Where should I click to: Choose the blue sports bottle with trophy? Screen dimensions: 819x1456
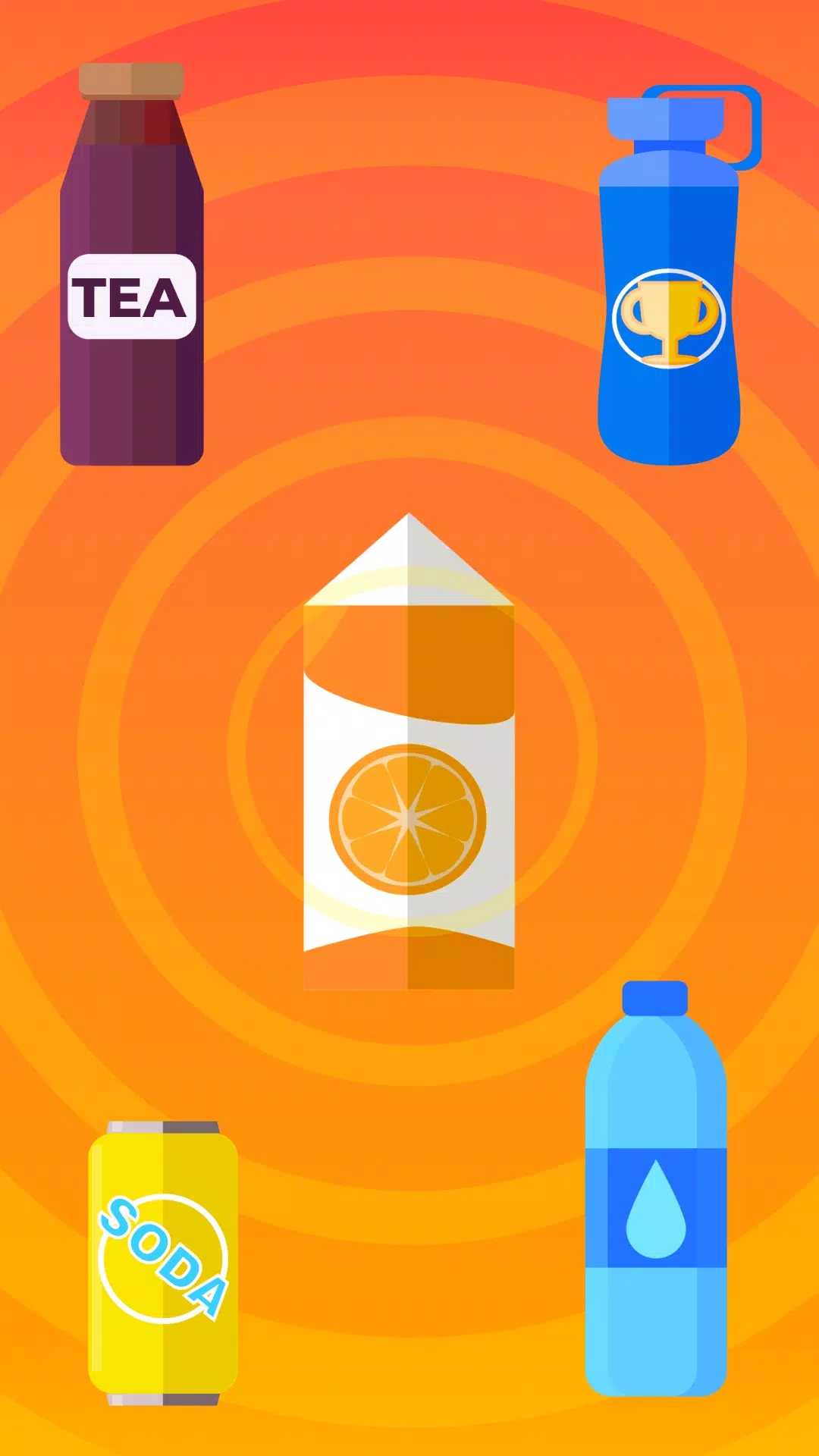[669, 303]
